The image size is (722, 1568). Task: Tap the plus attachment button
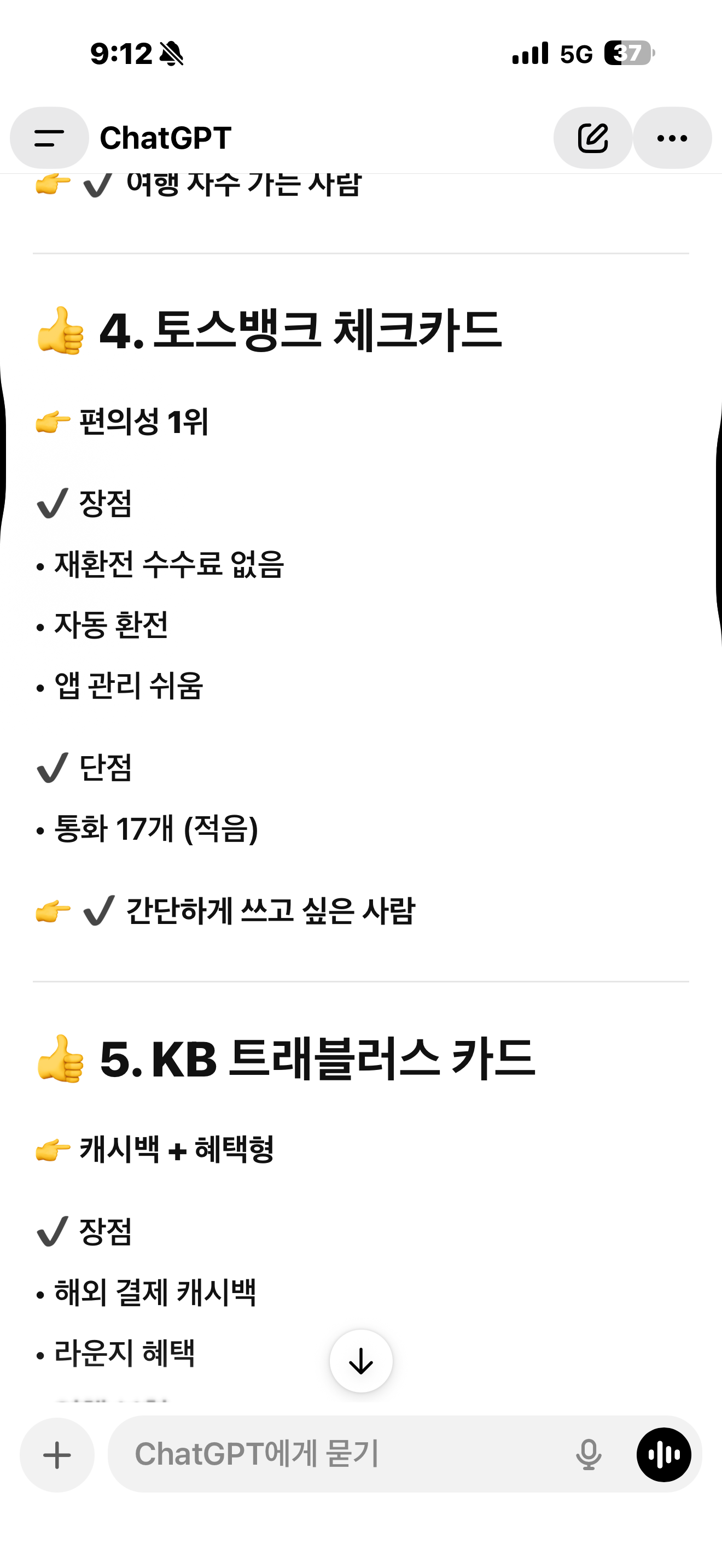tap(57, 1455)
